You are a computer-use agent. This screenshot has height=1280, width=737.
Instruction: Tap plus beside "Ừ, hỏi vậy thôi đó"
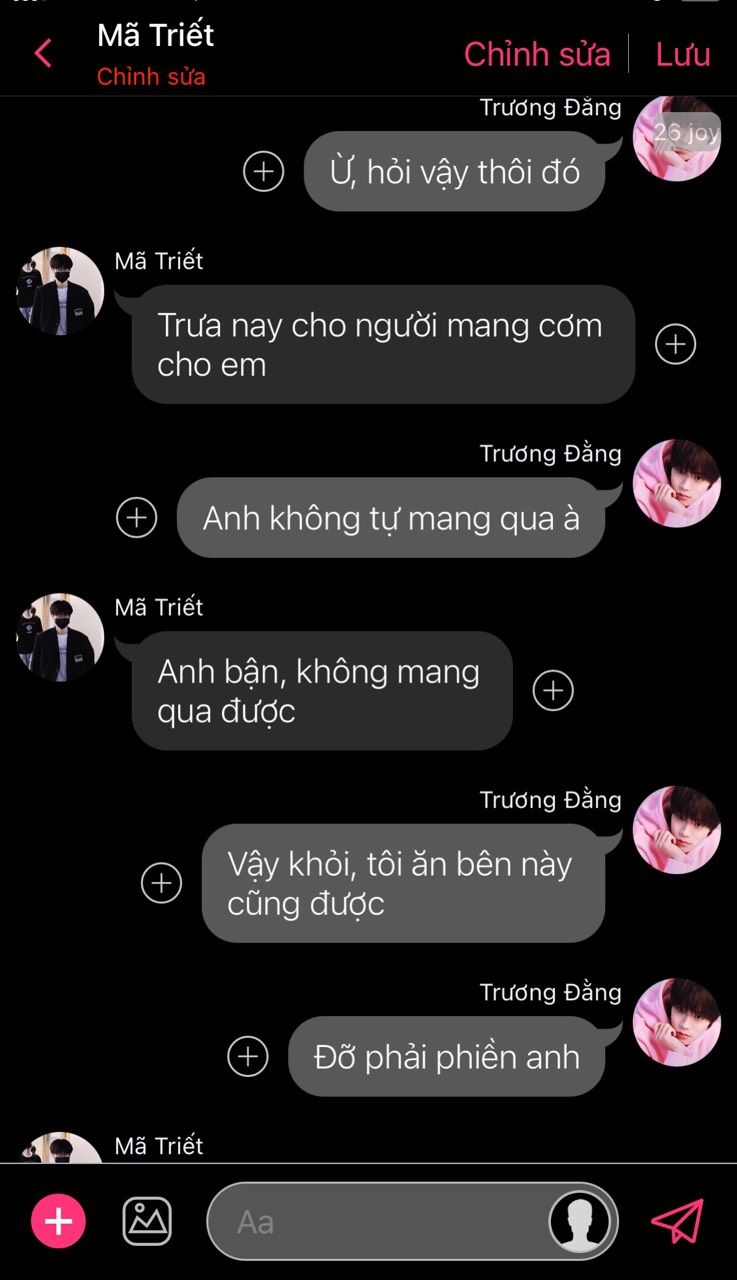(x=264, y=171)
